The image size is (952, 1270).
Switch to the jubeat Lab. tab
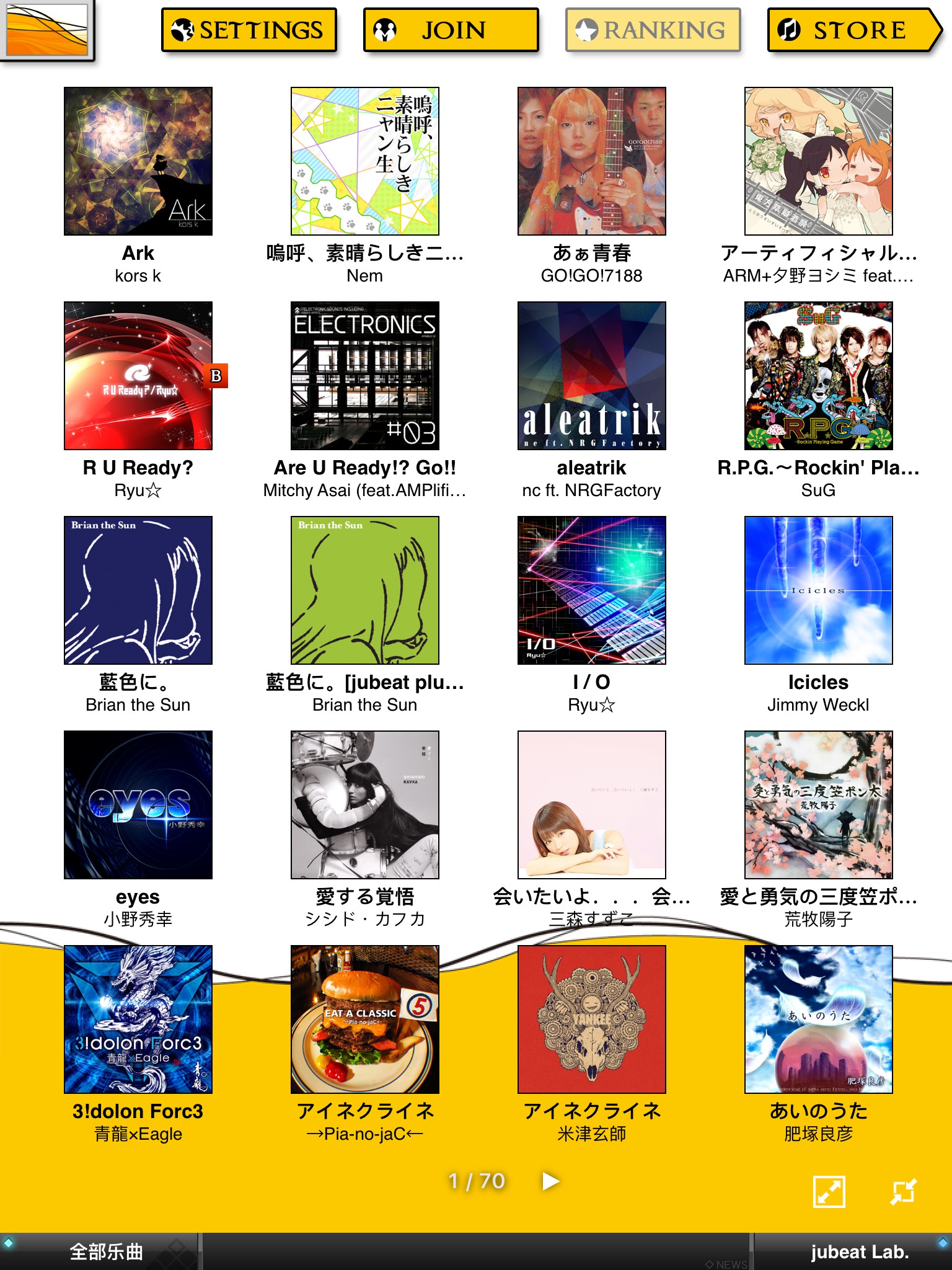[x=859, y=1251]
